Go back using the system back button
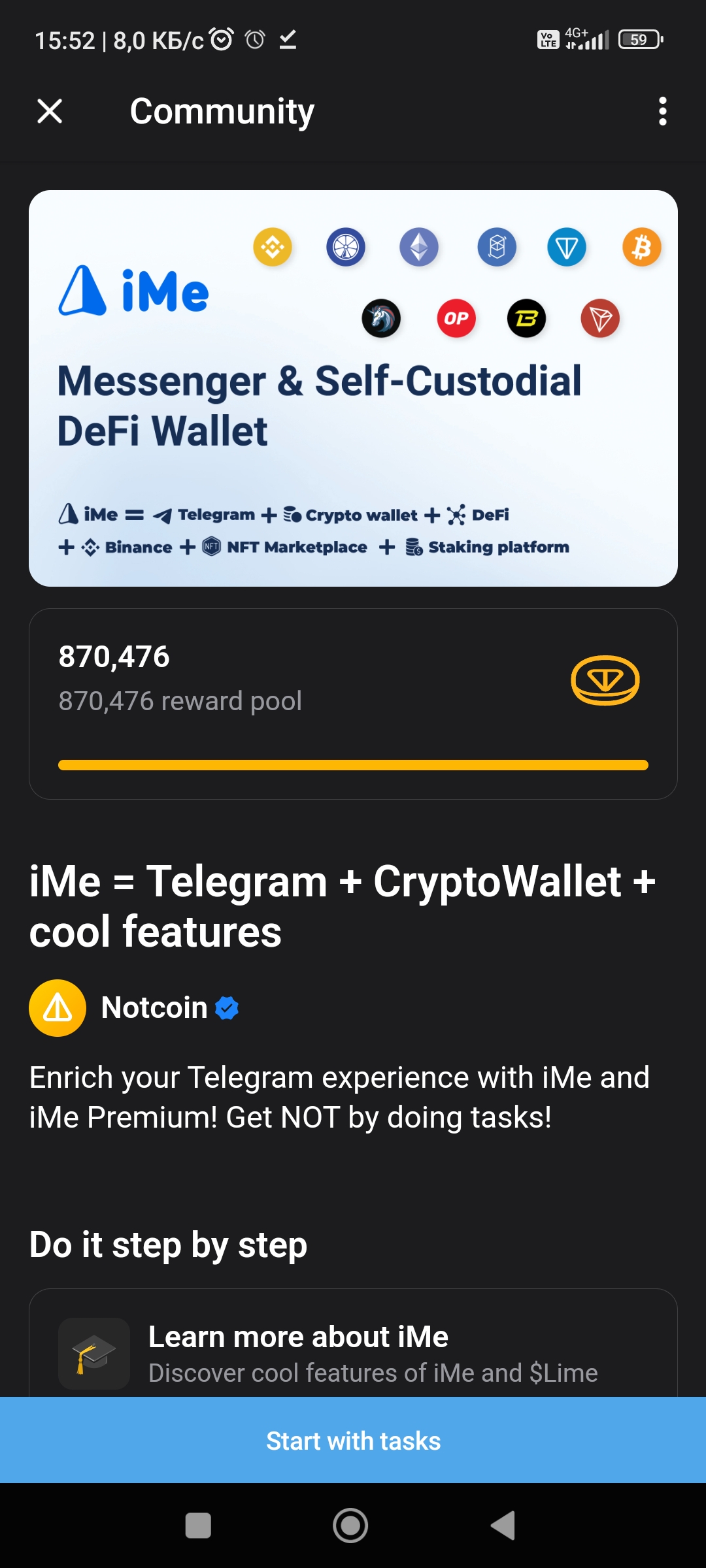This screenshot has height=1568, width=706. [503, 1526]
